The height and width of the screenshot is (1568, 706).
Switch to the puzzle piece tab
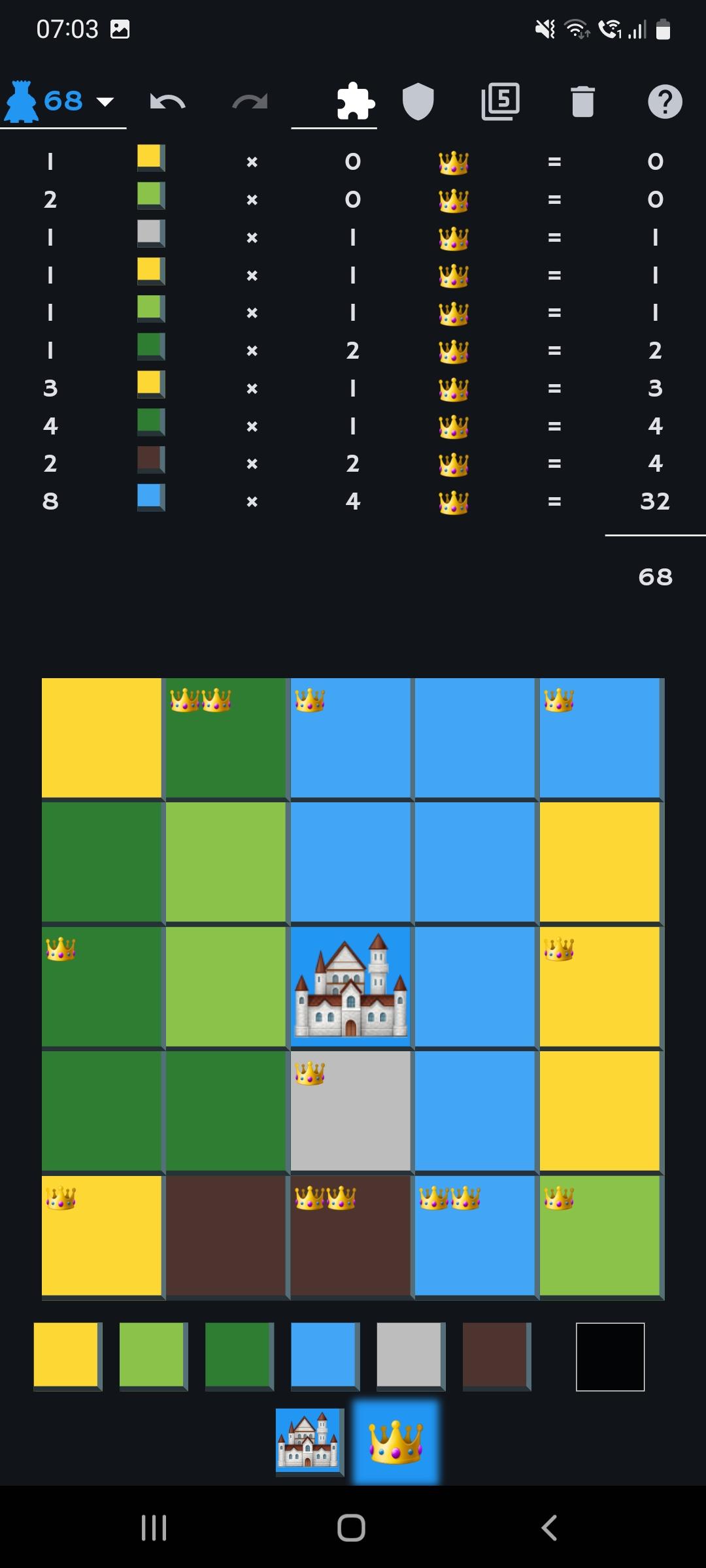pyautogui.click(x=355, y=101)
